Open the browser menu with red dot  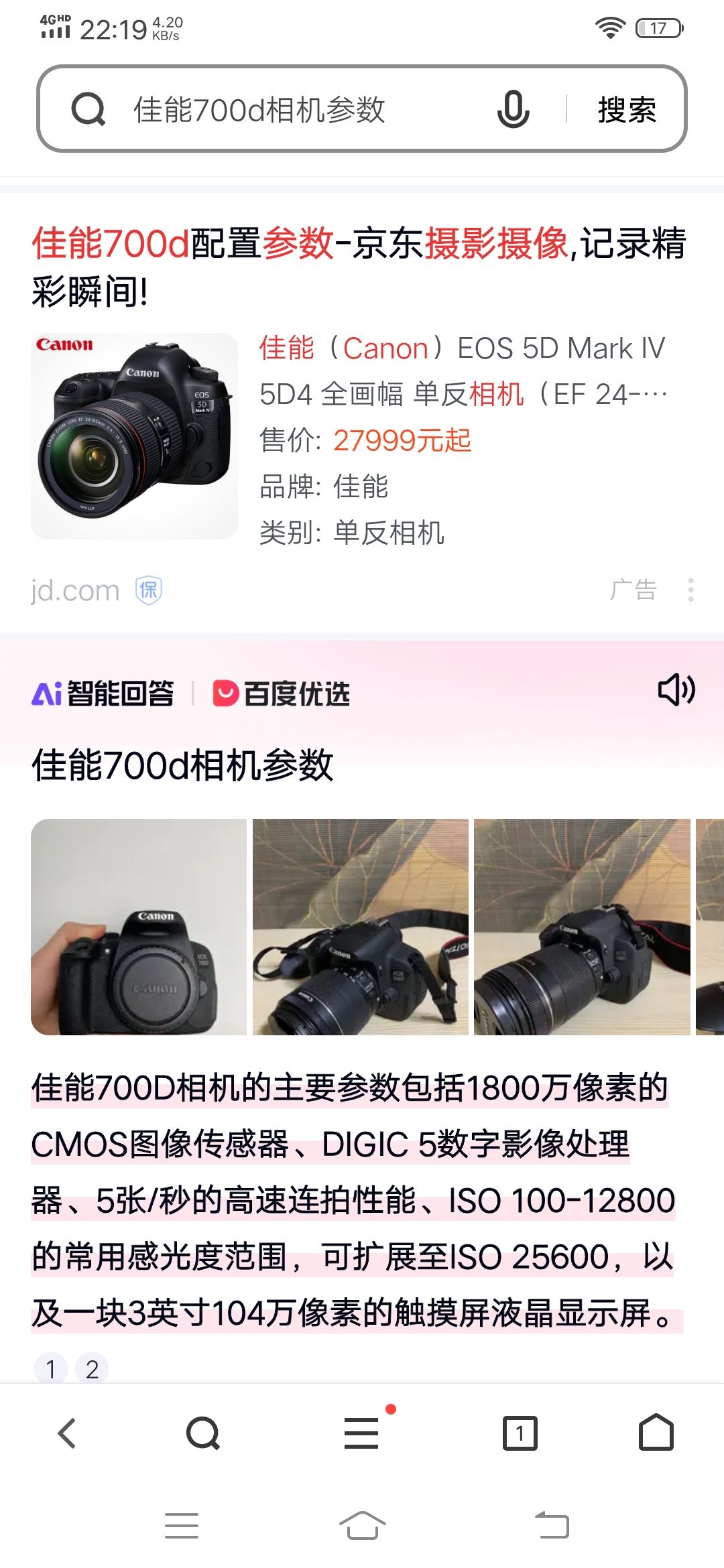point(362,1434)
